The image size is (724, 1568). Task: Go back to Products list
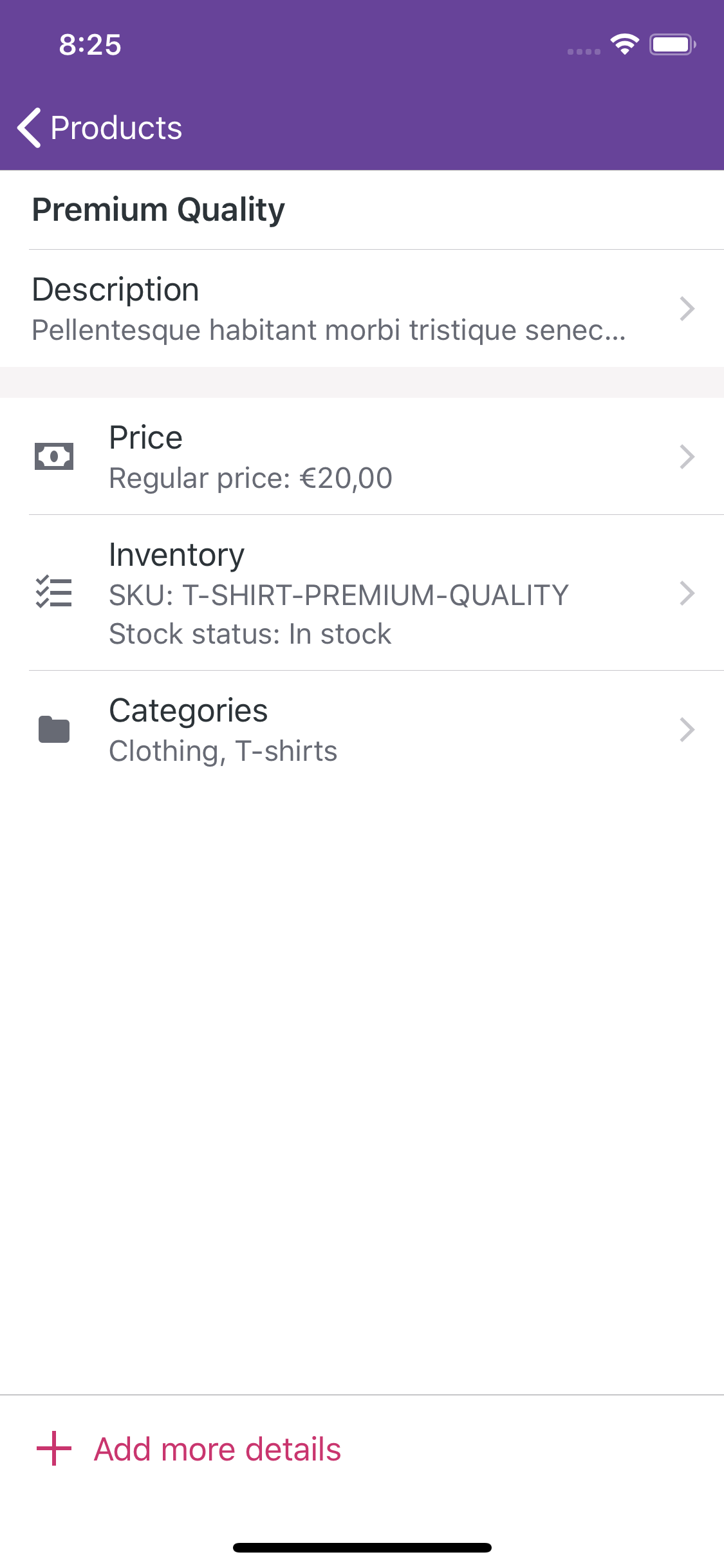click(x=100, y=127)
